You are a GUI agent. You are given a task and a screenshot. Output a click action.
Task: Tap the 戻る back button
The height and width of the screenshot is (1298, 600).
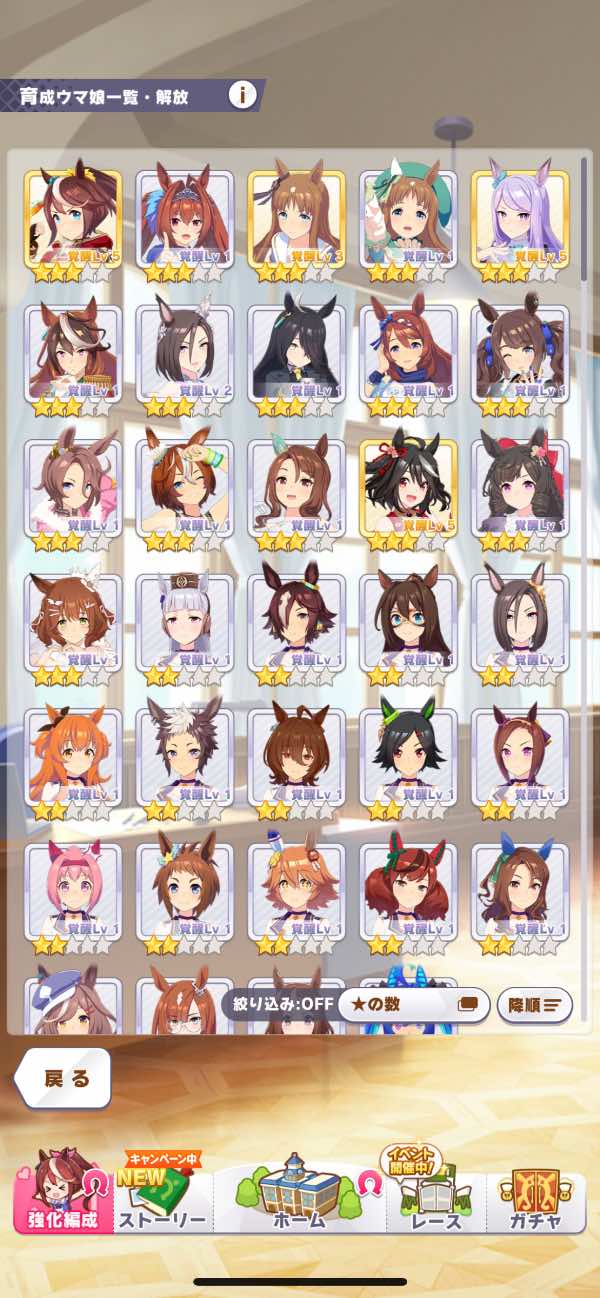coord(64,1078)
